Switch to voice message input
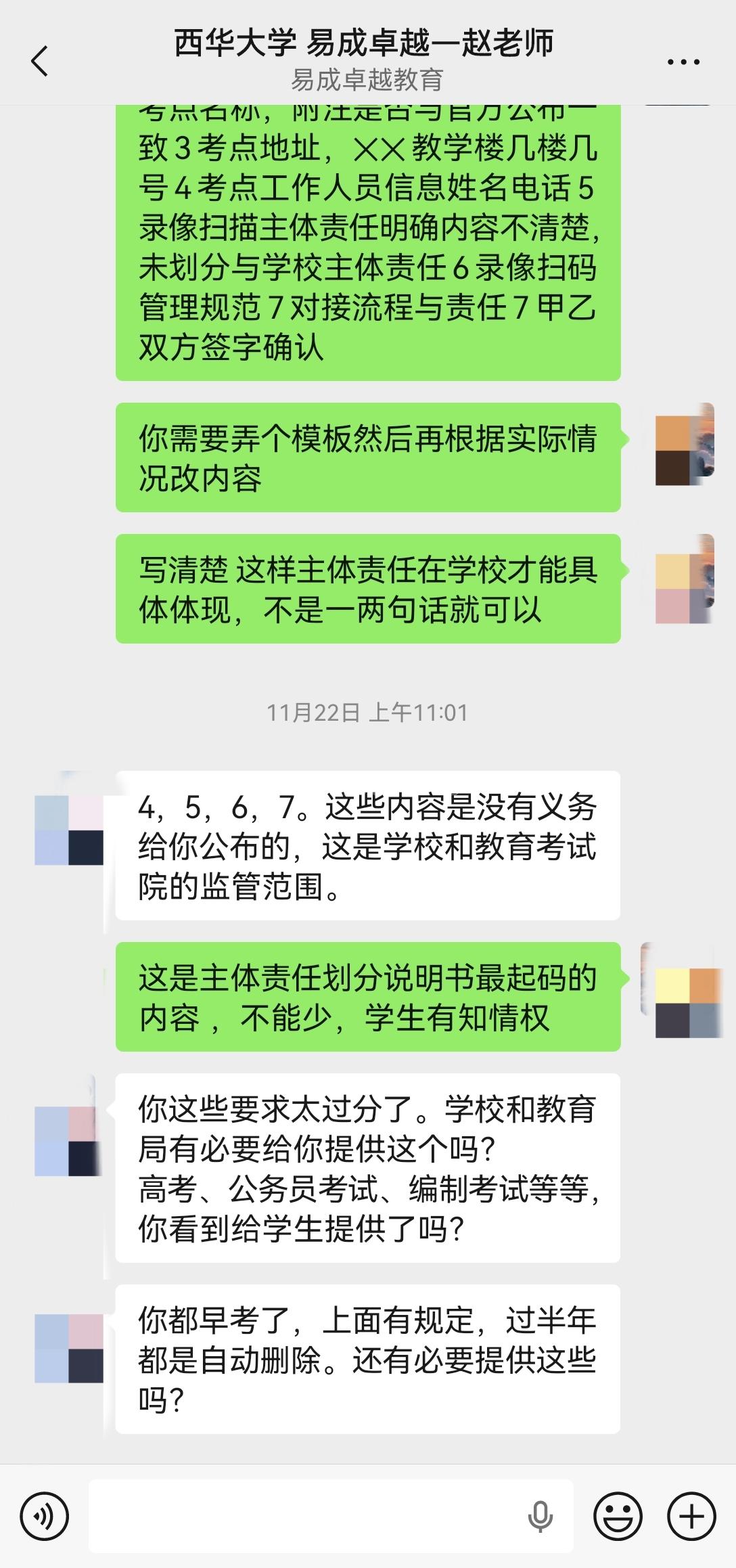Viewport: 736px width, 1568px height. point(45,1516)
